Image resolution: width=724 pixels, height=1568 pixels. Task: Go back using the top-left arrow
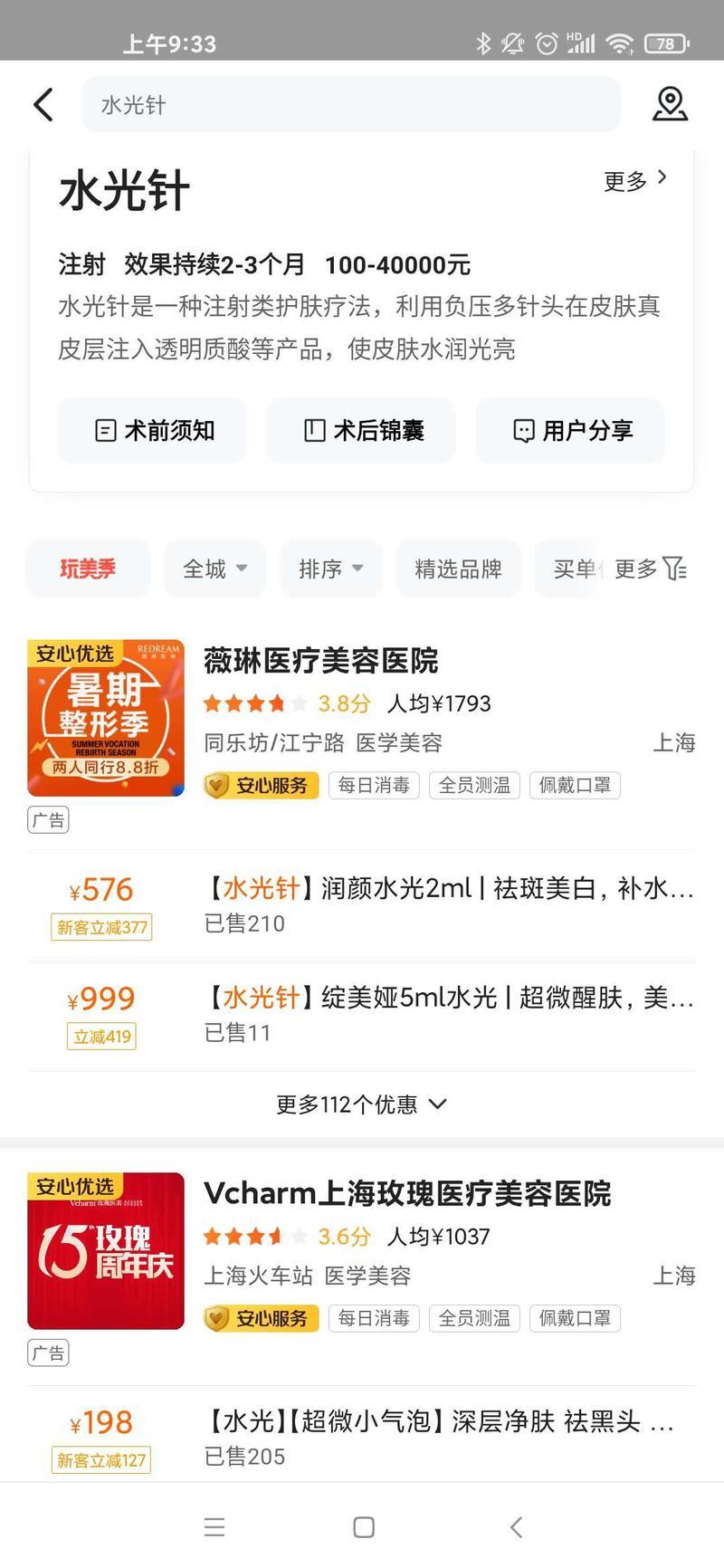[x=43, y=105]
